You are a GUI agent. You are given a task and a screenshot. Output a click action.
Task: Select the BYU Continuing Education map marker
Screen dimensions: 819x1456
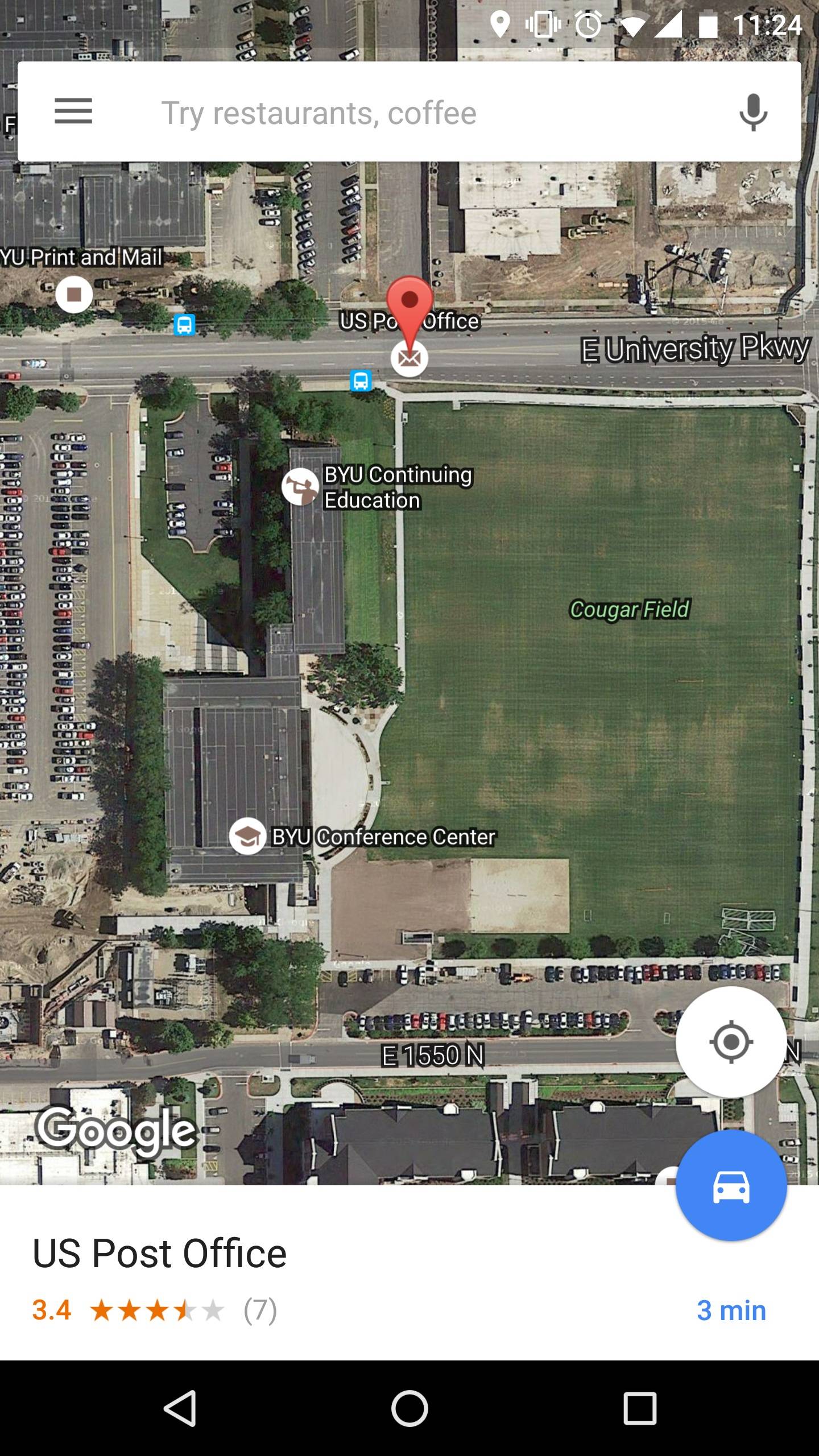coord(300,487)
